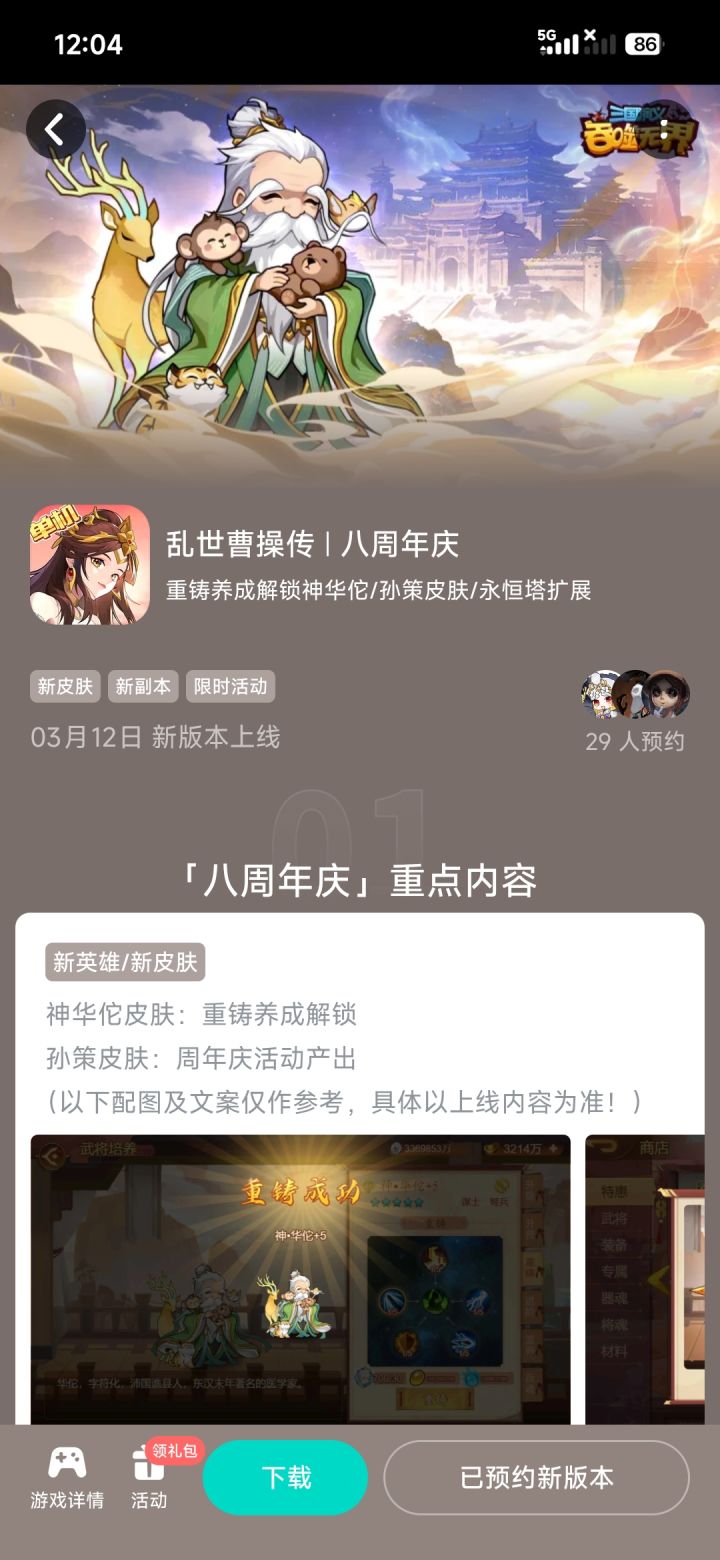Tap the 已预约新版本 button

(x=536, y=1477)
